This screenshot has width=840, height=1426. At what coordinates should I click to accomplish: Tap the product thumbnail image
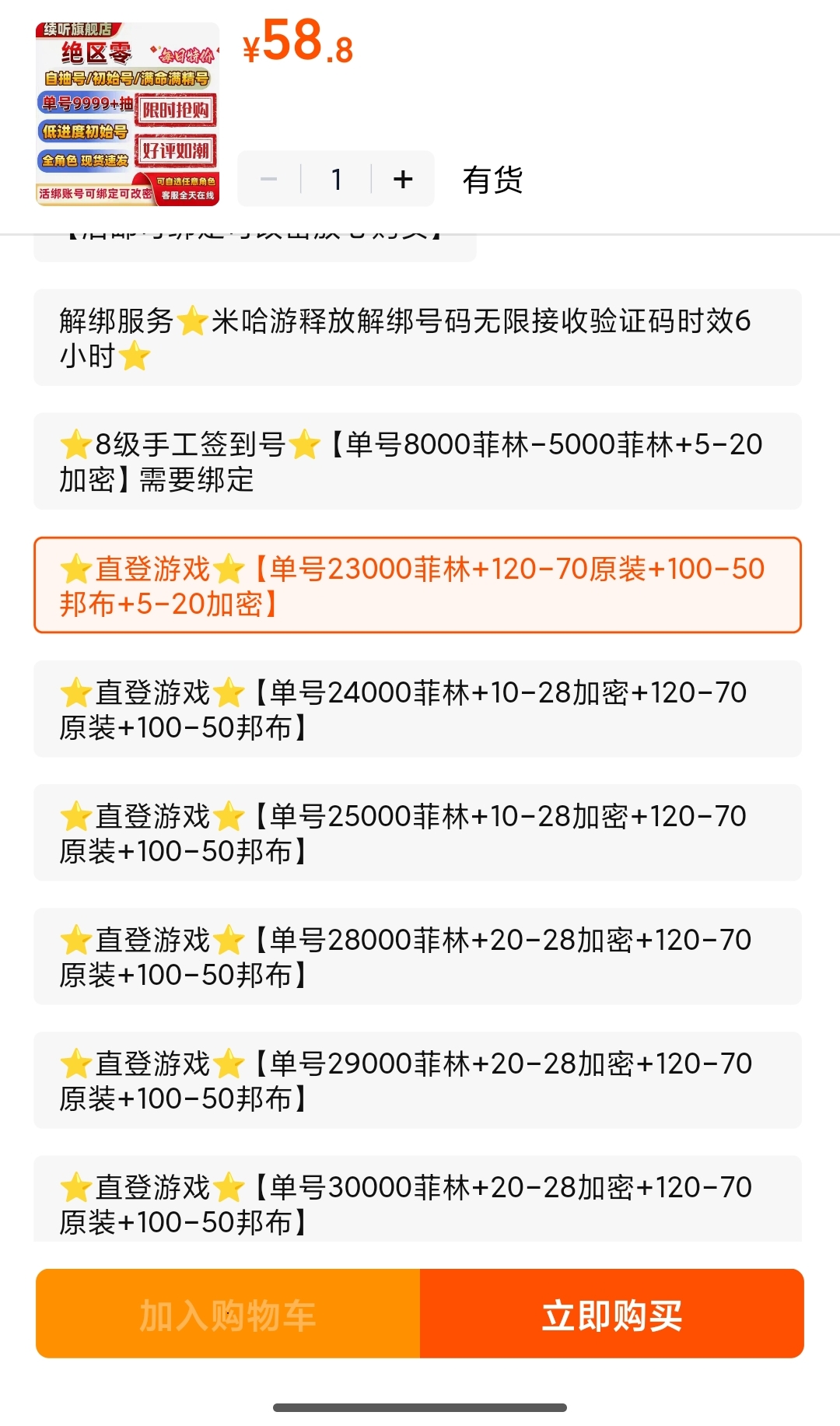[x=128, y=114]
